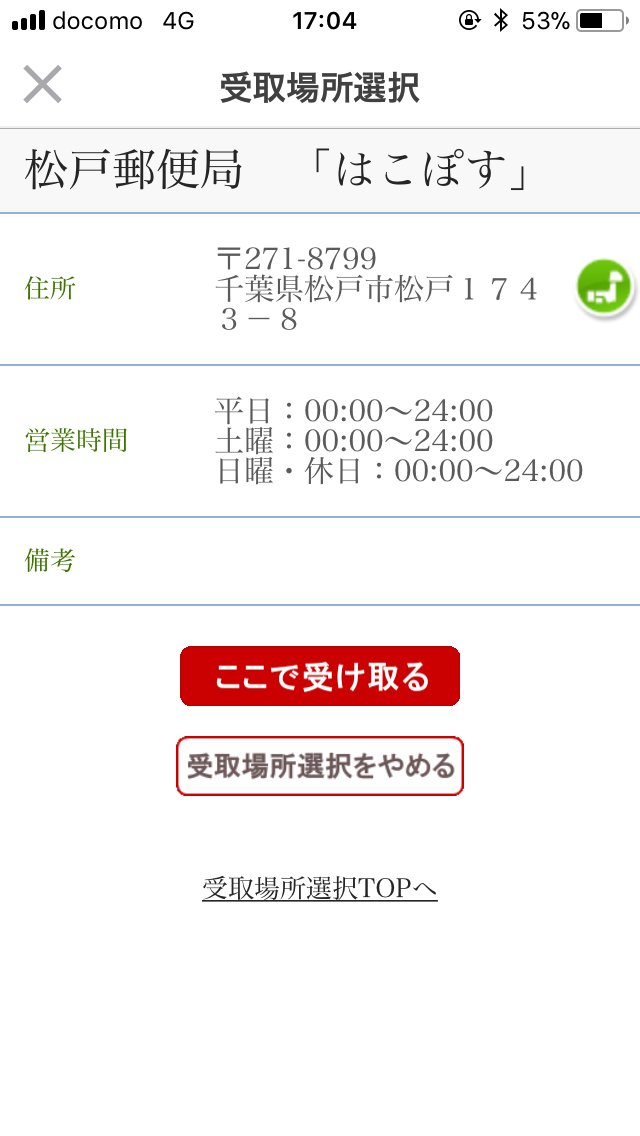Cancel with 受取場所選択をやめる button
Image resolution: width=640 pixels, height=1136 pixels.
[x=320, y=766]
